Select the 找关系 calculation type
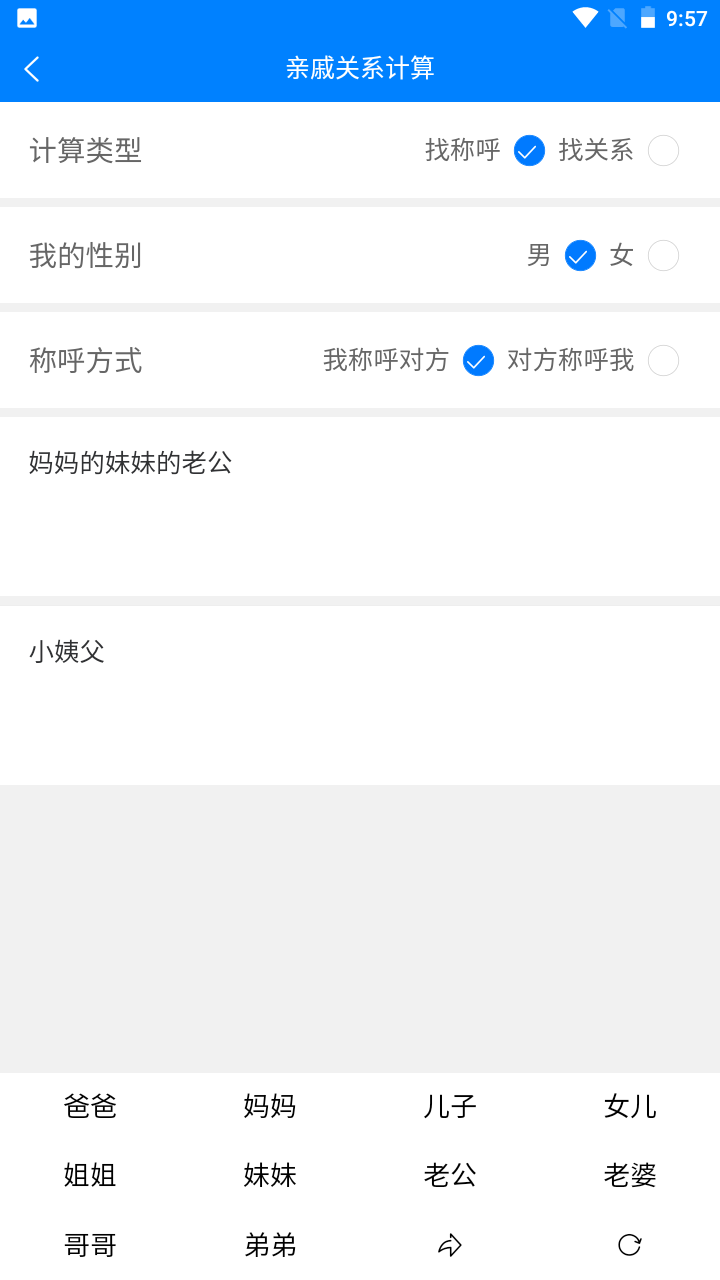This screenshot has width=720, height=1280. click(x=663, y=150)
